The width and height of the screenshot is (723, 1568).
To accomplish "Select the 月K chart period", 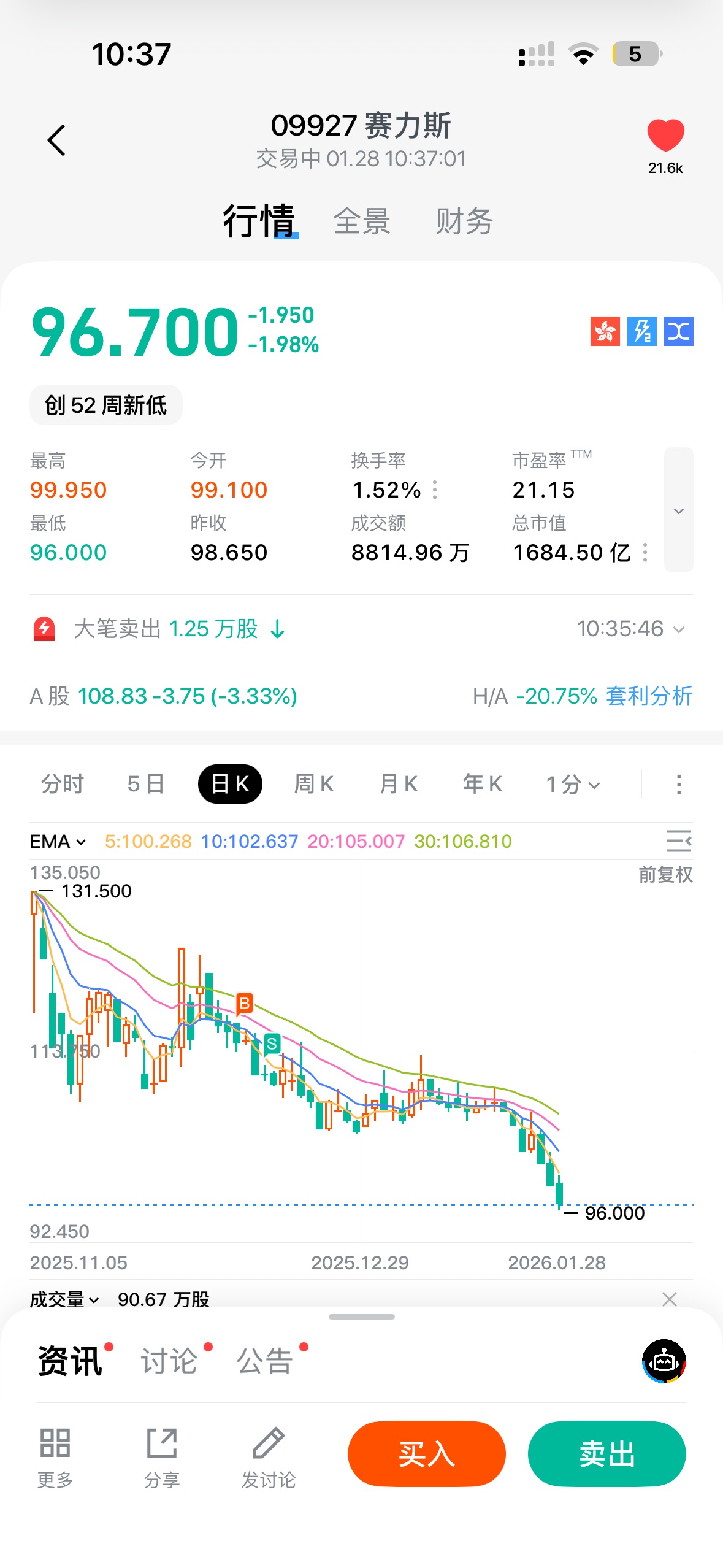I will (399, 784).
